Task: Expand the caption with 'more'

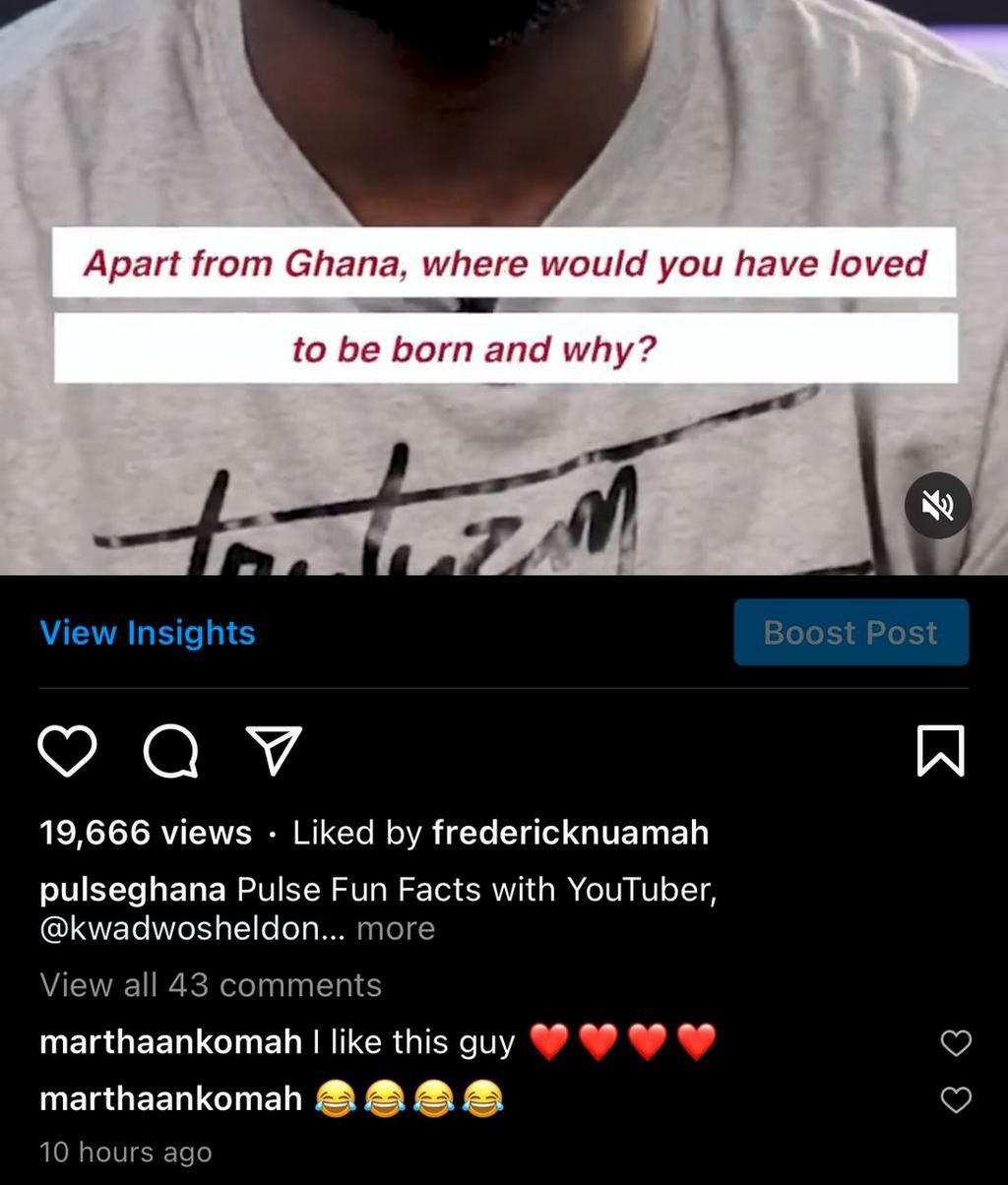Action: click(x=397, y=927)
